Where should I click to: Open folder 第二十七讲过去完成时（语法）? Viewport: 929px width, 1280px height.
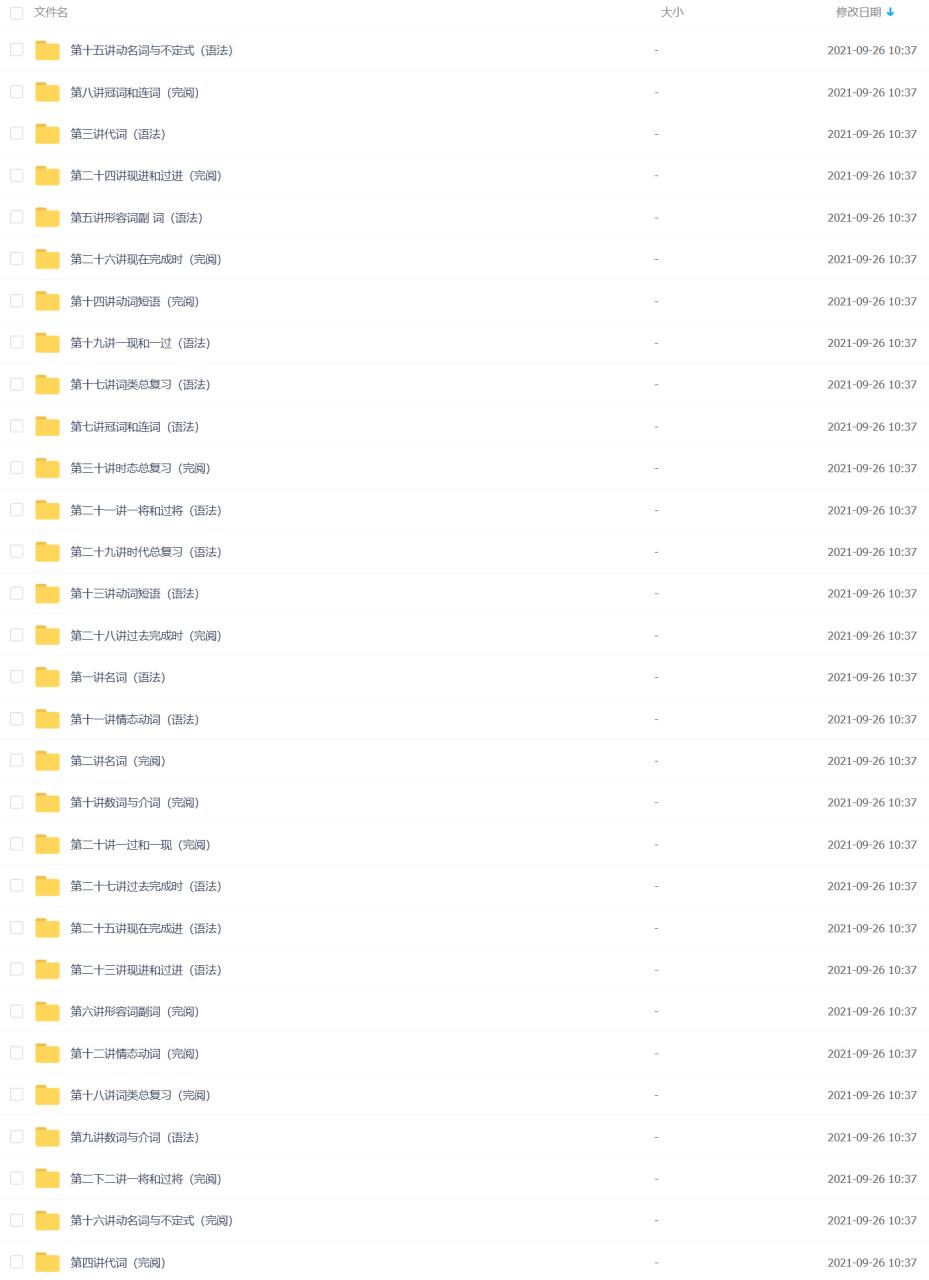coord(145,886)
